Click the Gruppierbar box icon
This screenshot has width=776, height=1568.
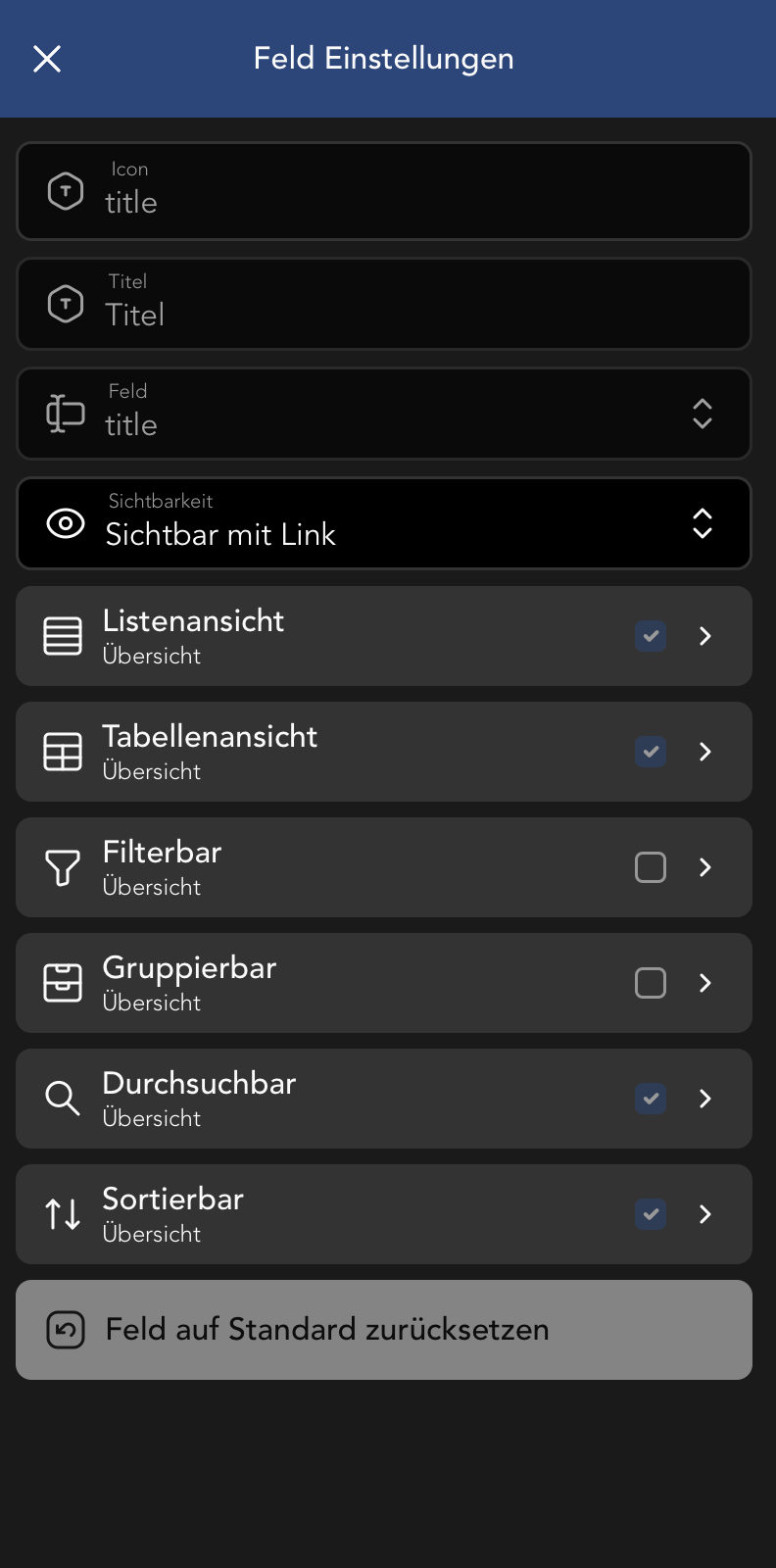[x=62, y=983]
